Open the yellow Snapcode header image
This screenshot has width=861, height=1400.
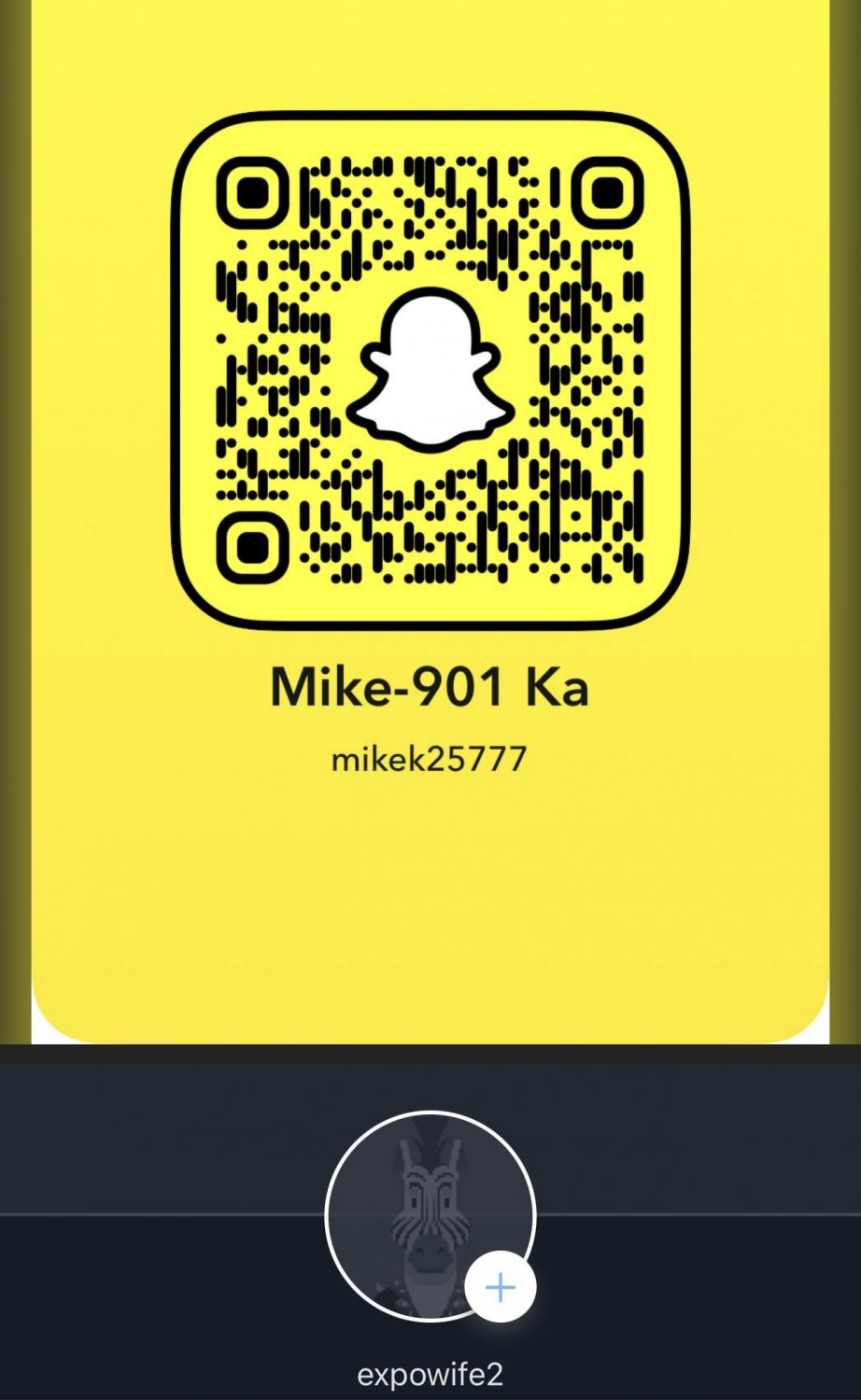pos(430,521)
